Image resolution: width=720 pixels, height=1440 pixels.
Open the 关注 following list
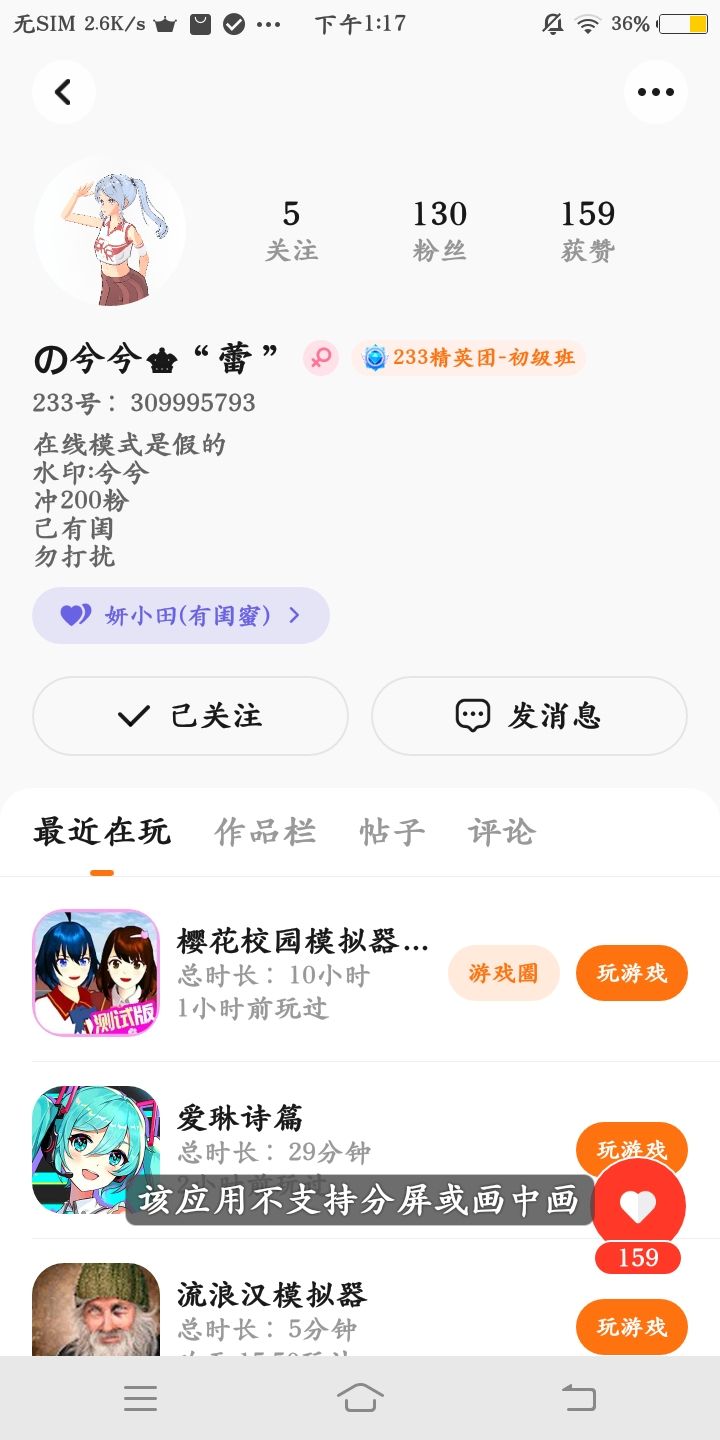[x=291, y=230]
